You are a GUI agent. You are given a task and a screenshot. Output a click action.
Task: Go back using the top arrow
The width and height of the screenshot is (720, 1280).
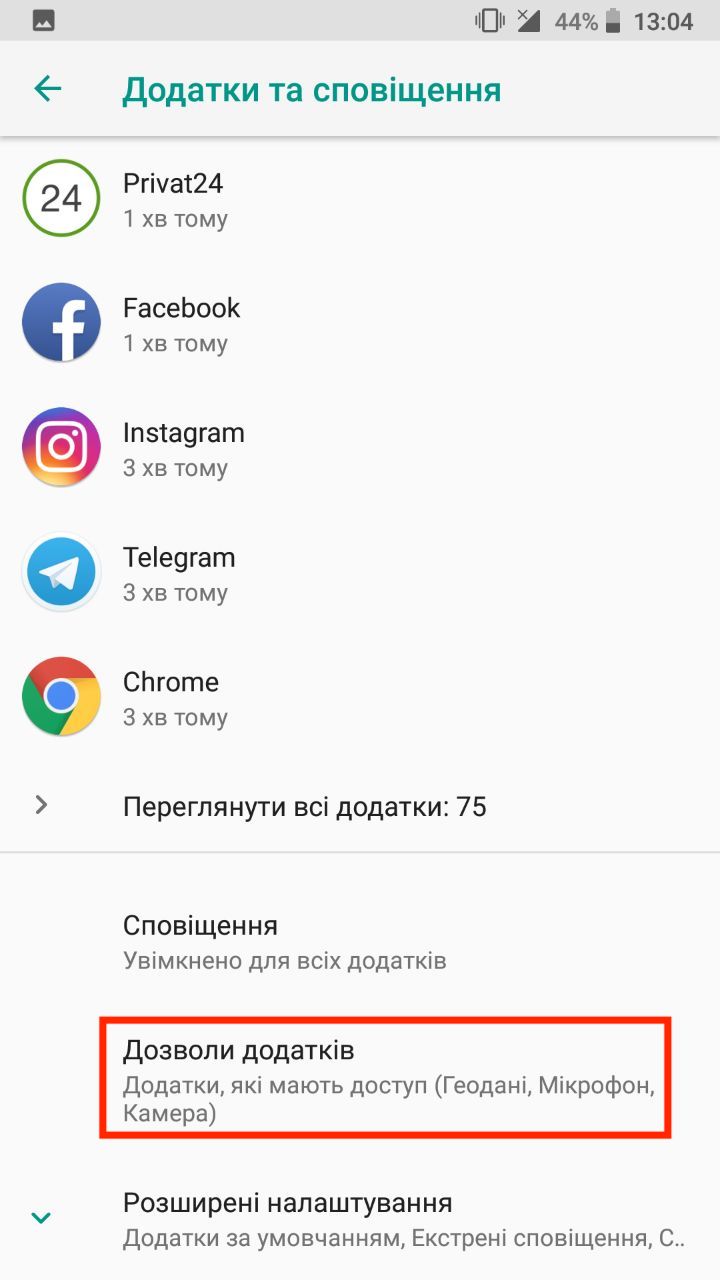[47, 89]
